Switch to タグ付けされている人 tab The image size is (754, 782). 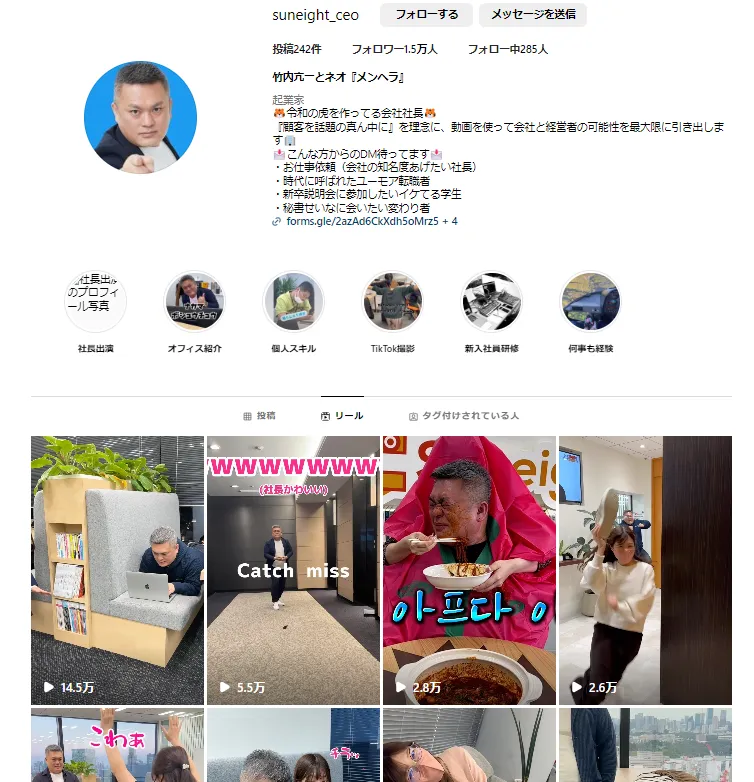pyautogui.click(x=464, y=415)
